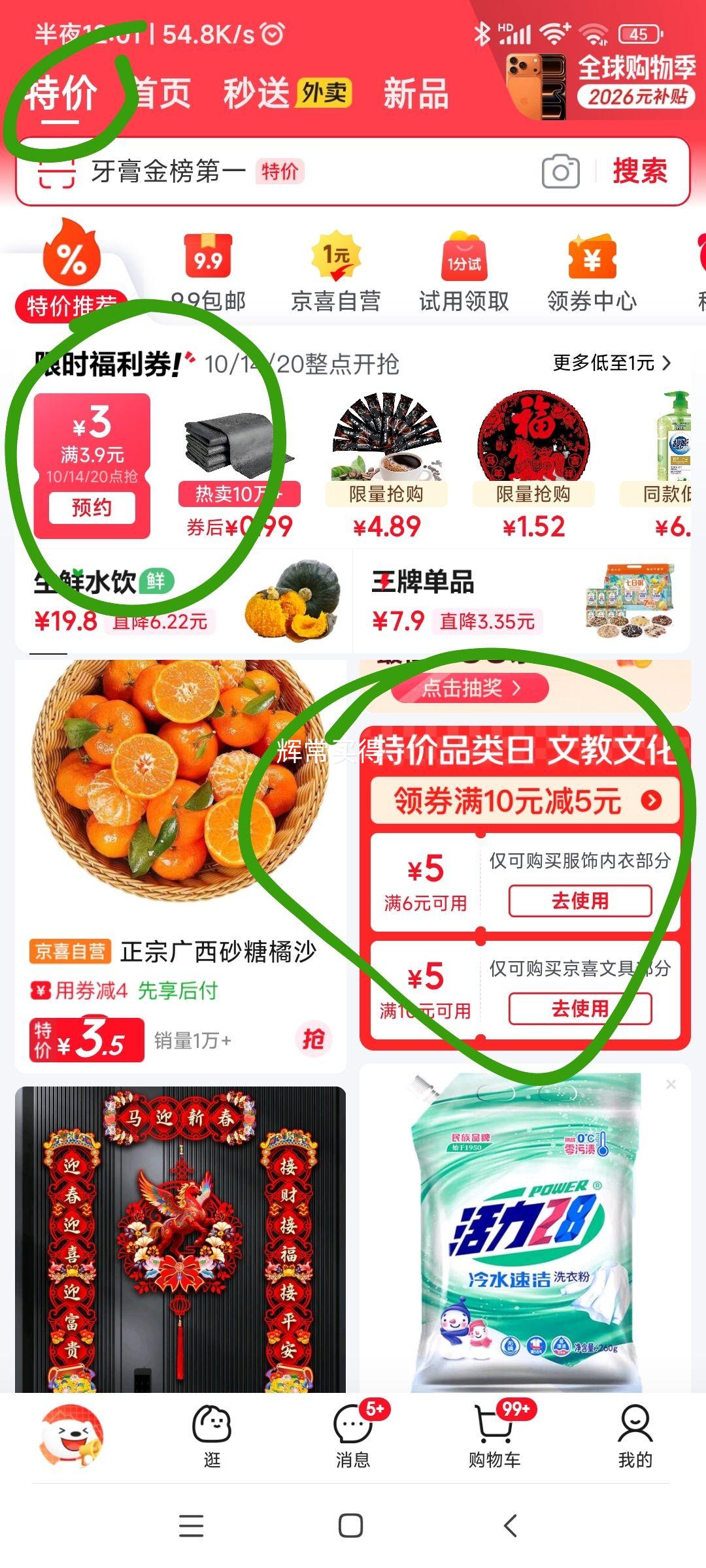706x1568 pixels.
Task: Open the camera image search icon
Action: pos(561,172)
